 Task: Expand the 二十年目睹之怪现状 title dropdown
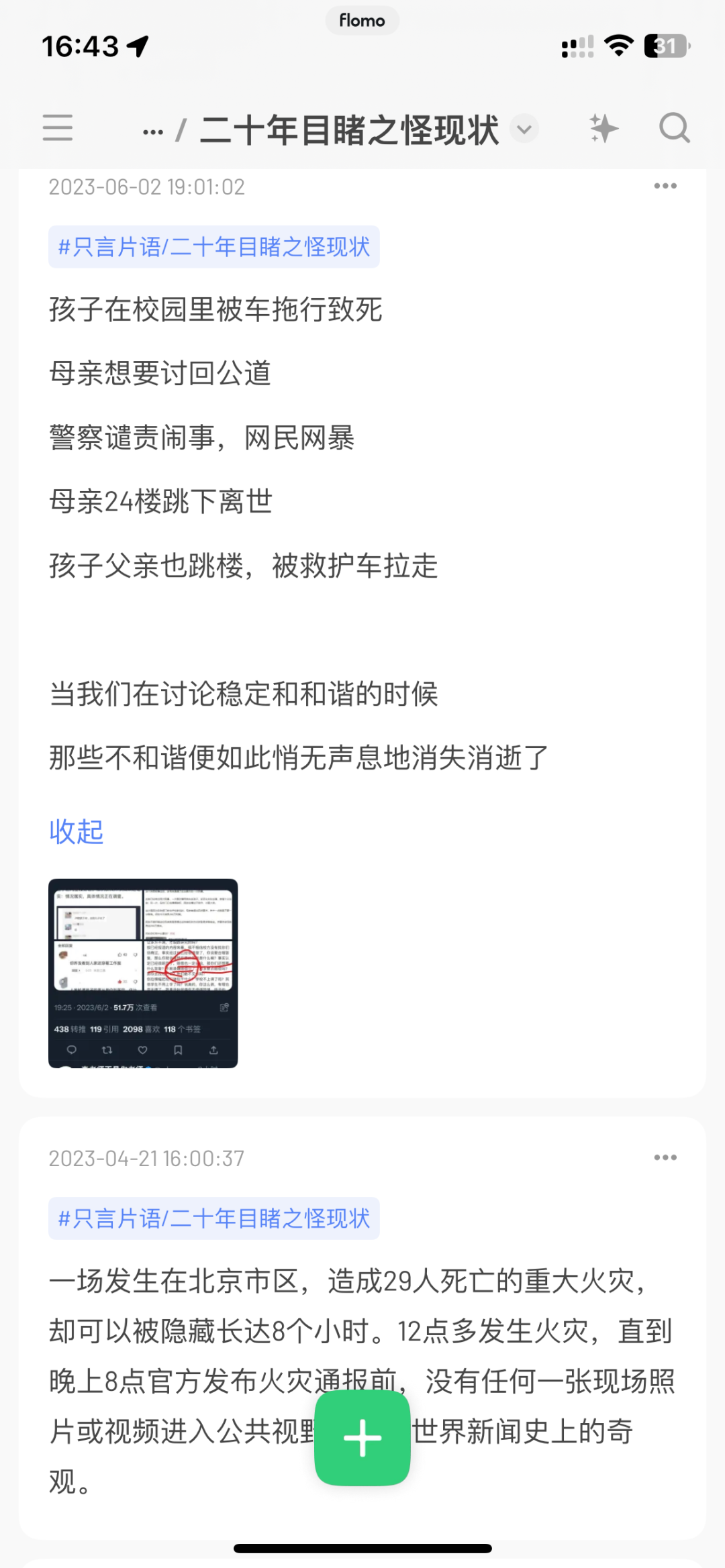click(524, 129)
